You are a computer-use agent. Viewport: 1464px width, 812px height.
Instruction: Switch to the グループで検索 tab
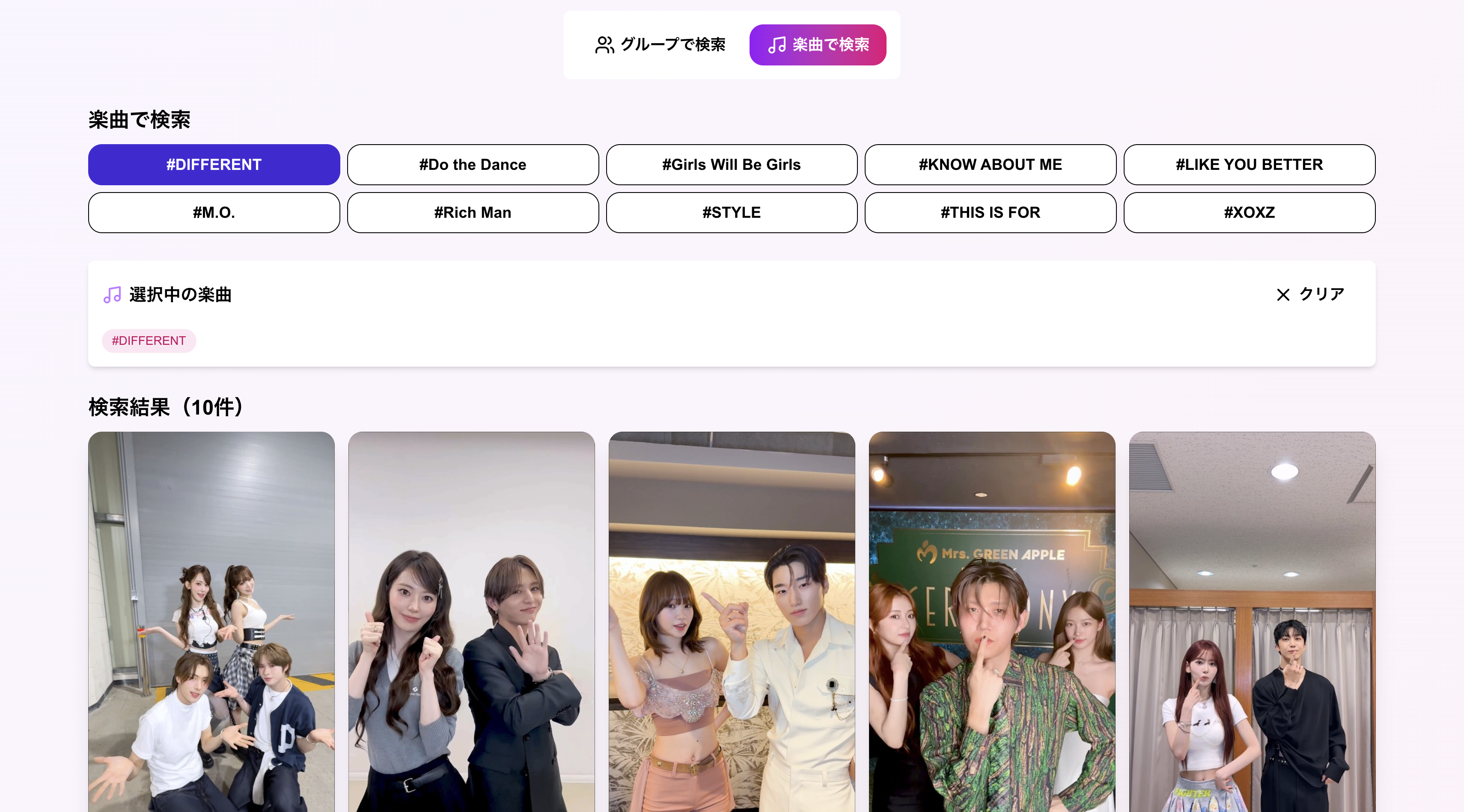tap(660, 45)
